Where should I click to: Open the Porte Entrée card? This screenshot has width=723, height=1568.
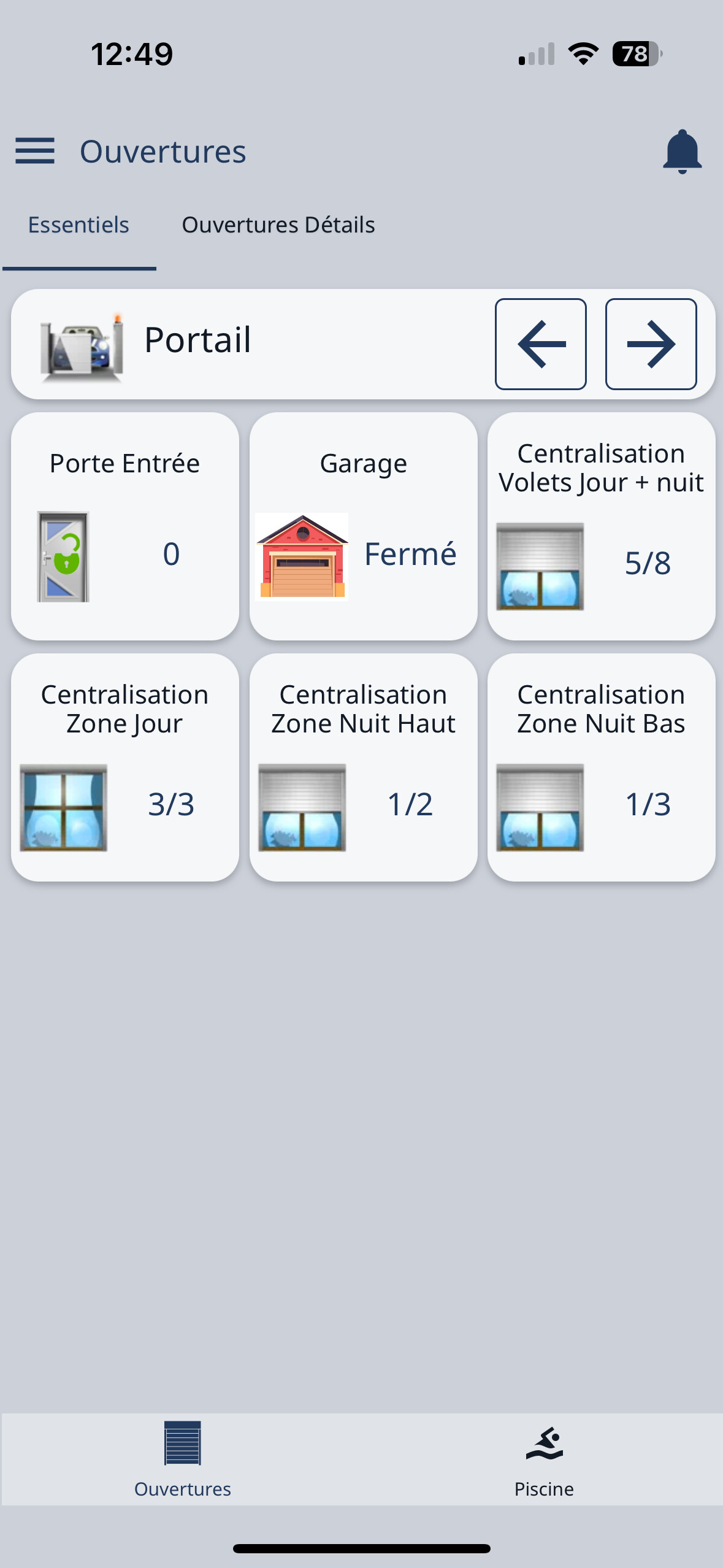coord(125,526)
